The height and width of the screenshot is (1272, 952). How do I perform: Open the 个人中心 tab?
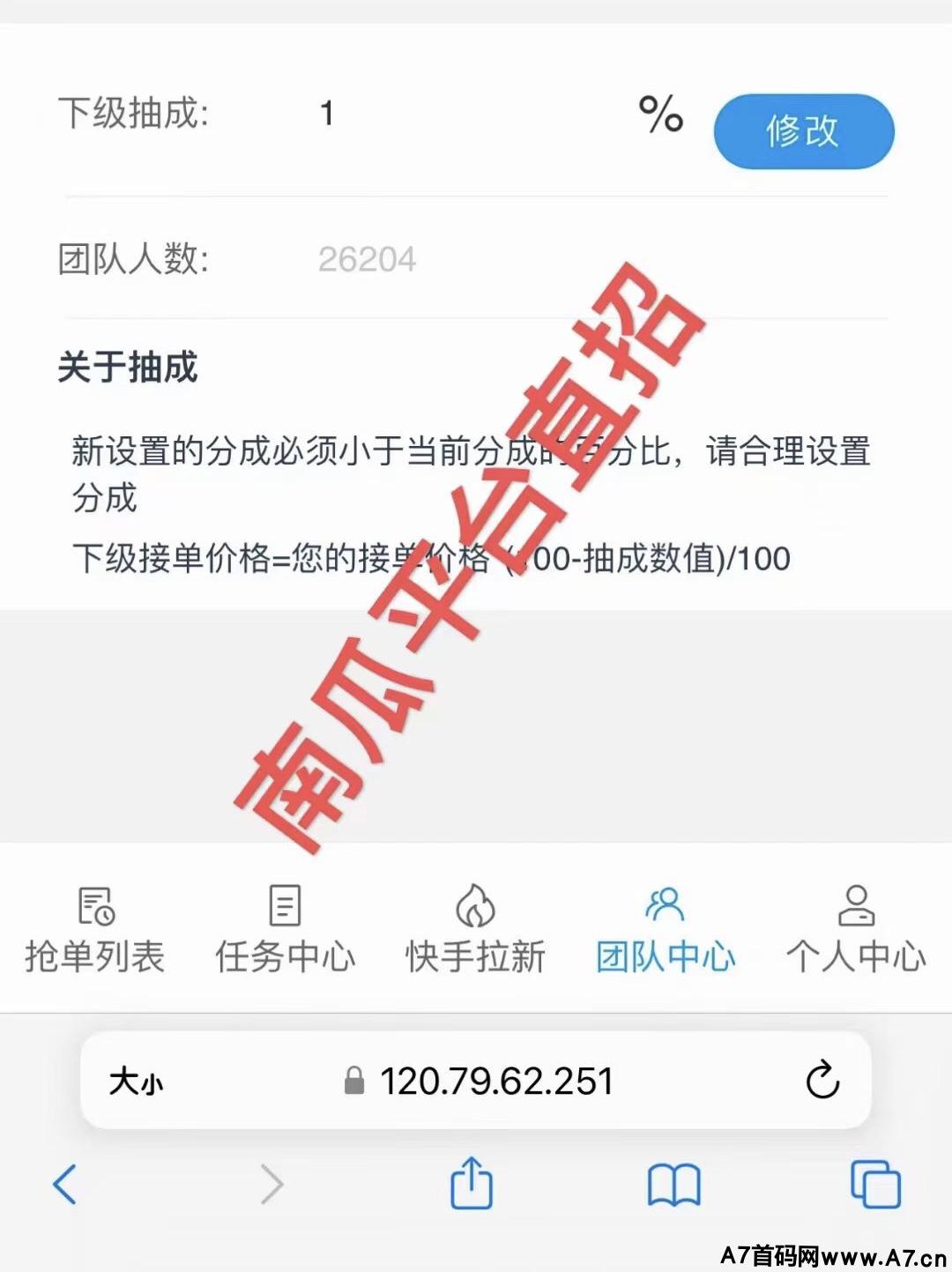coord(856,930)
